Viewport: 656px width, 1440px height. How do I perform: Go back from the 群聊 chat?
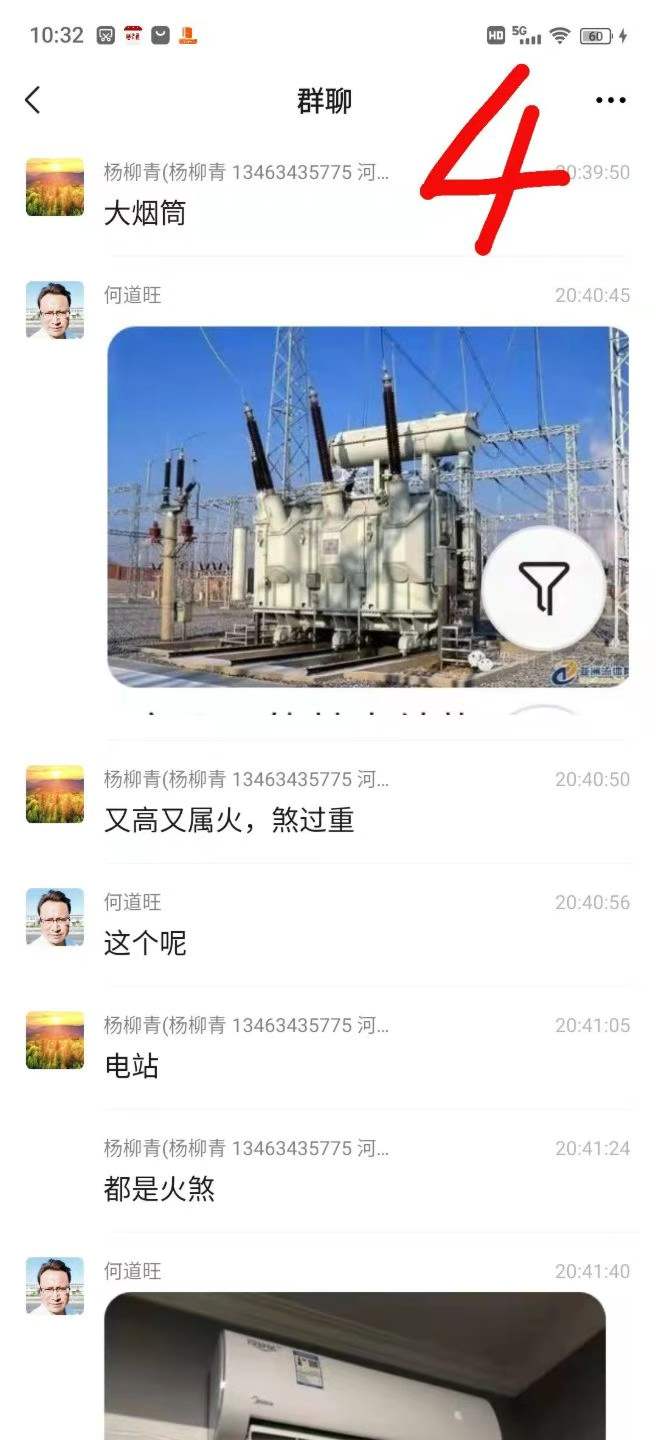pos(33,100)
